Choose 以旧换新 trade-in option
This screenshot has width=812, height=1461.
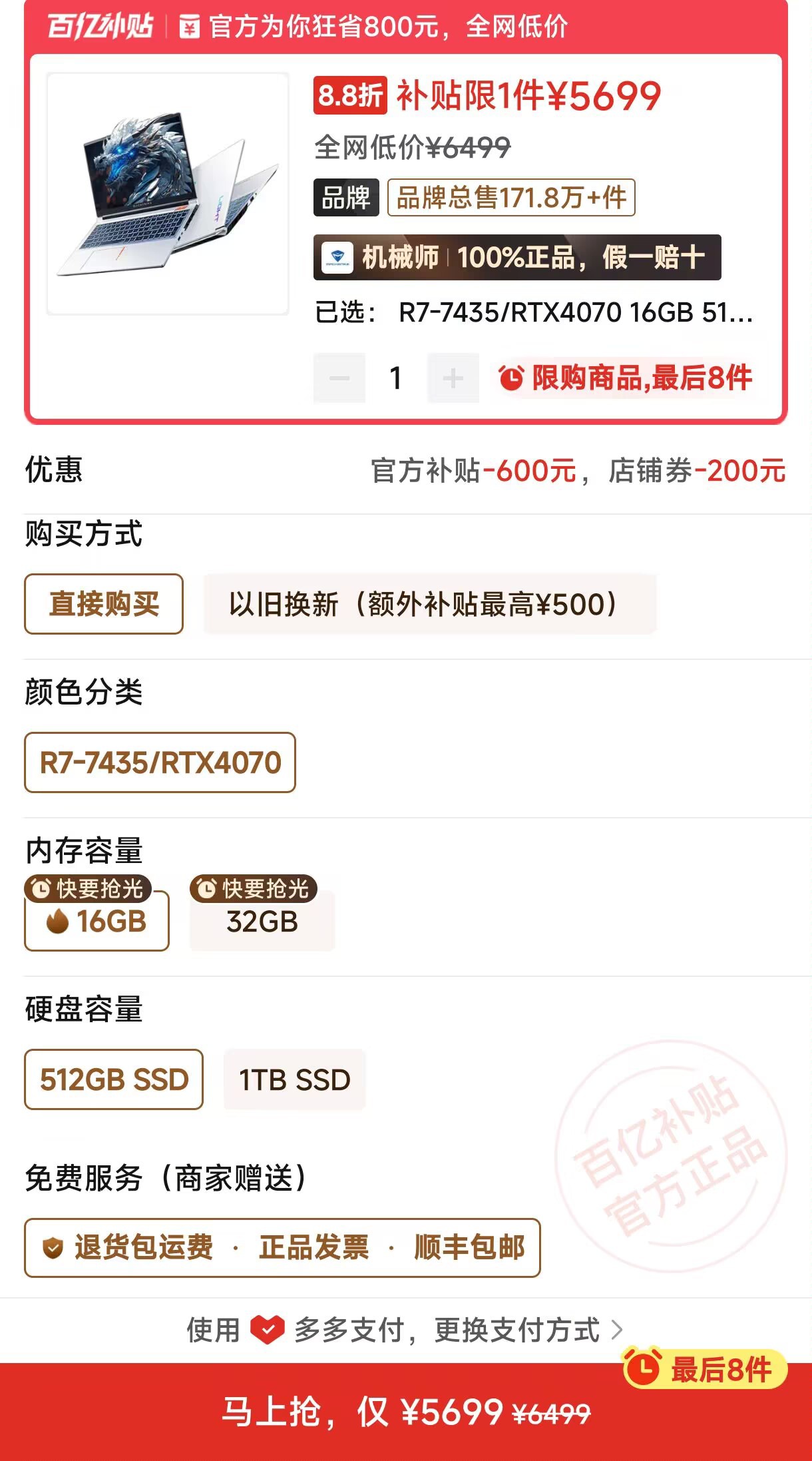429,604
